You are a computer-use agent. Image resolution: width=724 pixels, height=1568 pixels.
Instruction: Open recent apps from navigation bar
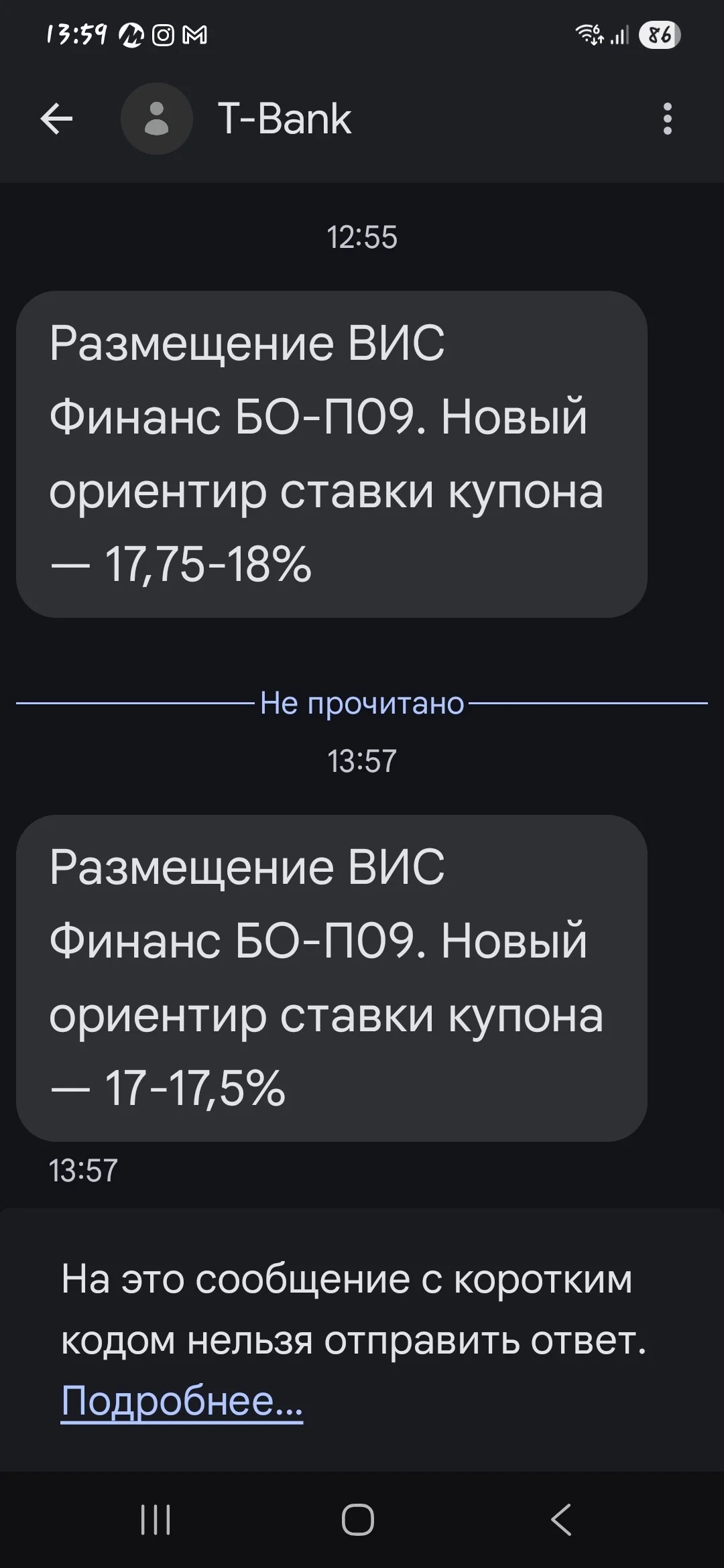[x=156, y=1519]
